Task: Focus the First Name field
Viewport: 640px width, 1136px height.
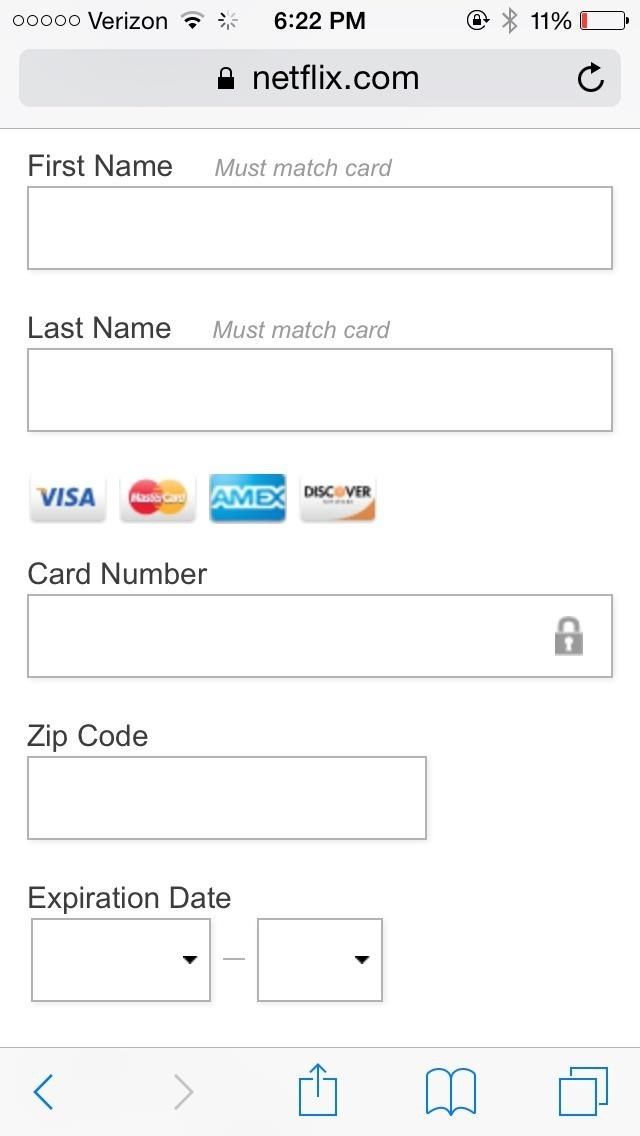Action: point(319,228)
